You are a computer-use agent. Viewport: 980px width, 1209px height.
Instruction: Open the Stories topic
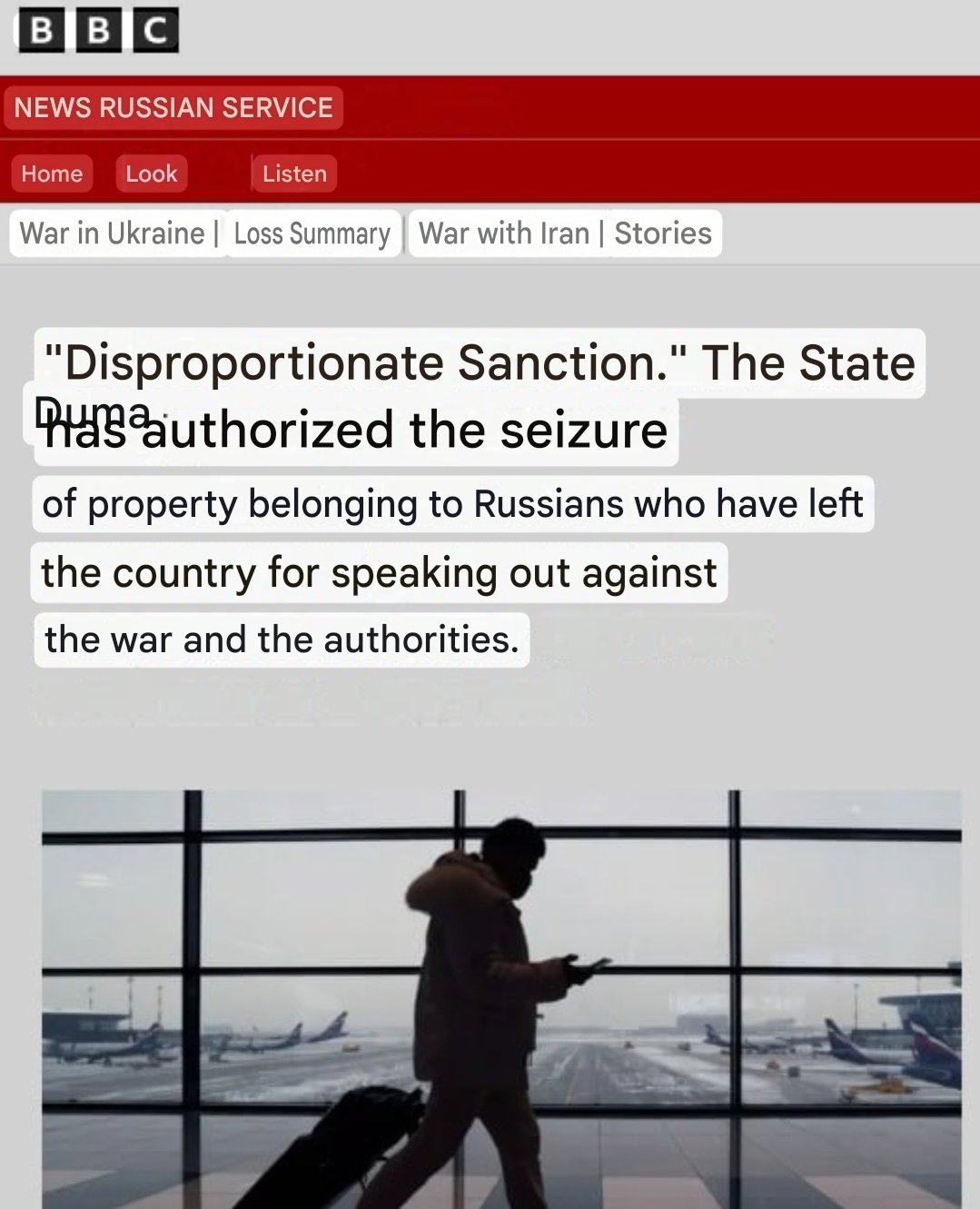(663, 233)
